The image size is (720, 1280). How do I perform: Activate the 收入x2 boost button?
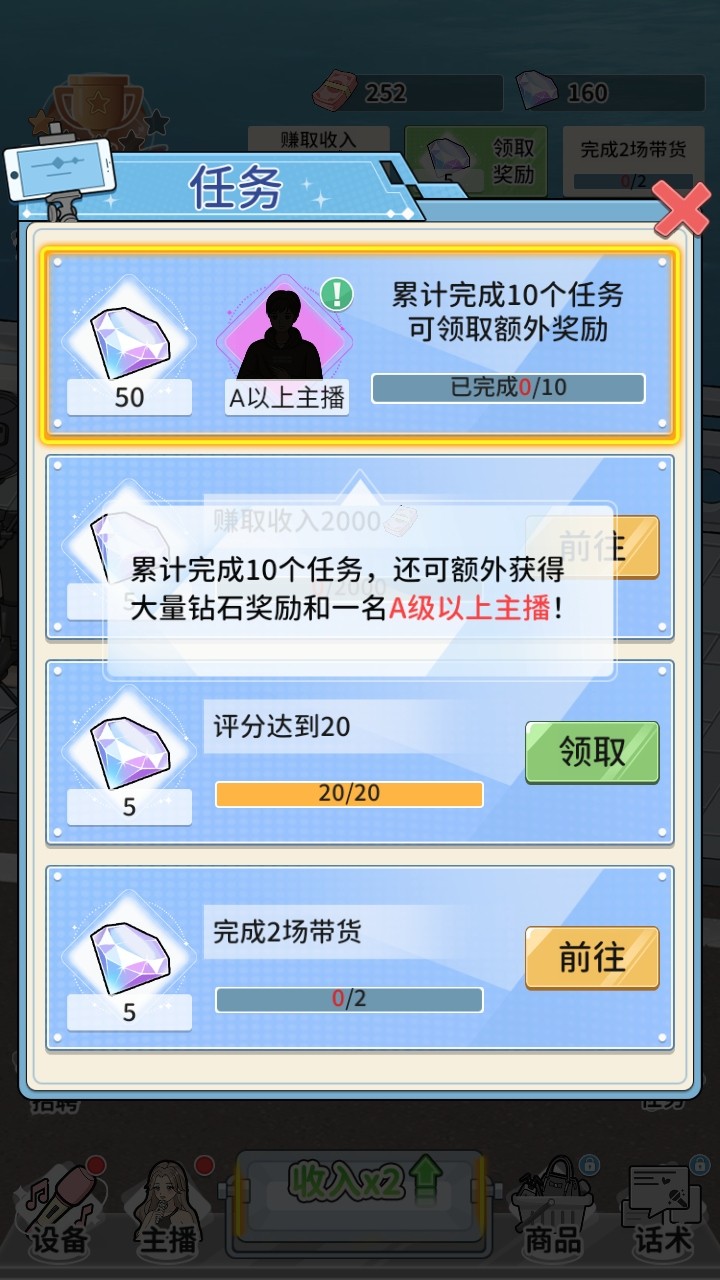click(360, 1183)
